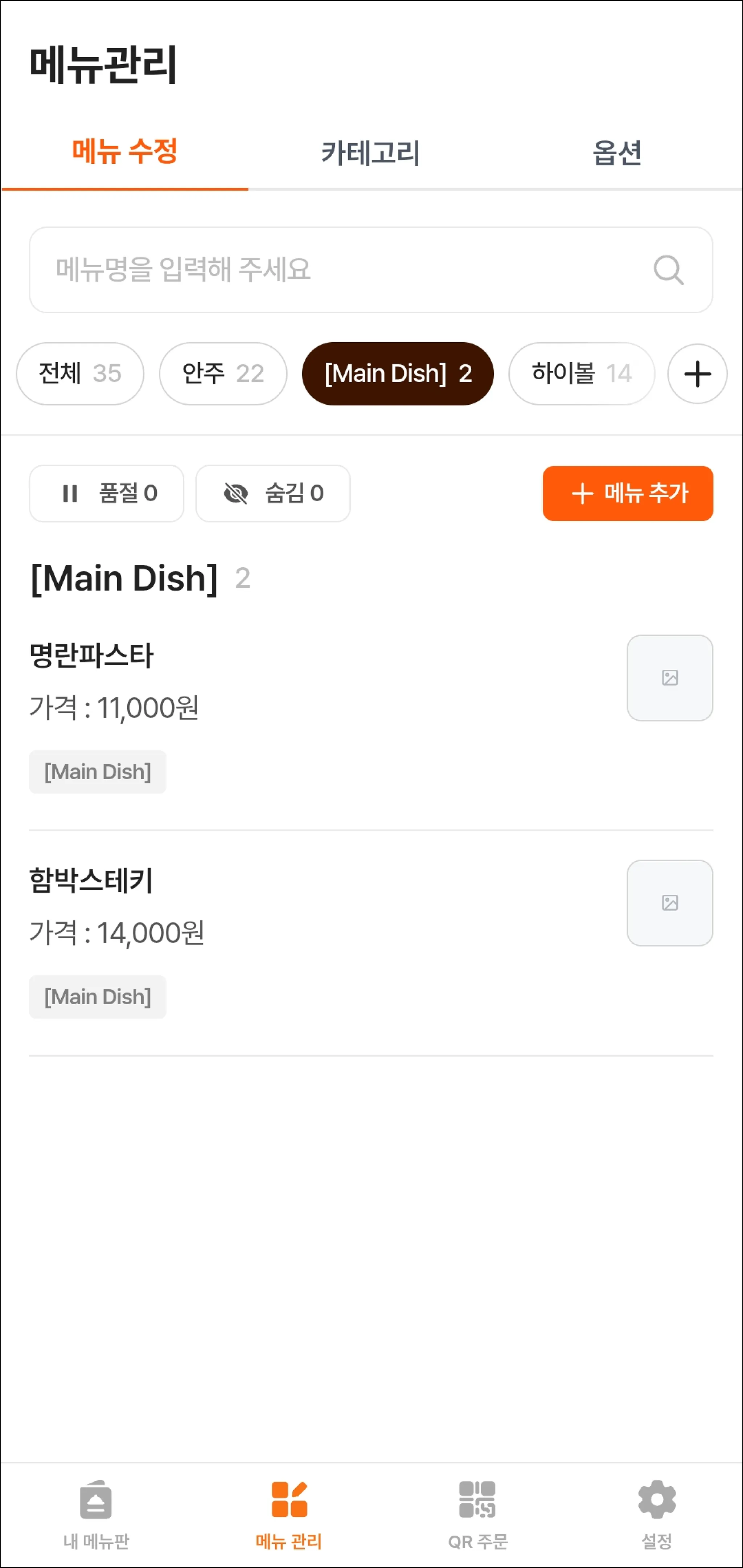Filter by 전체 category chip

click(80, 373)
